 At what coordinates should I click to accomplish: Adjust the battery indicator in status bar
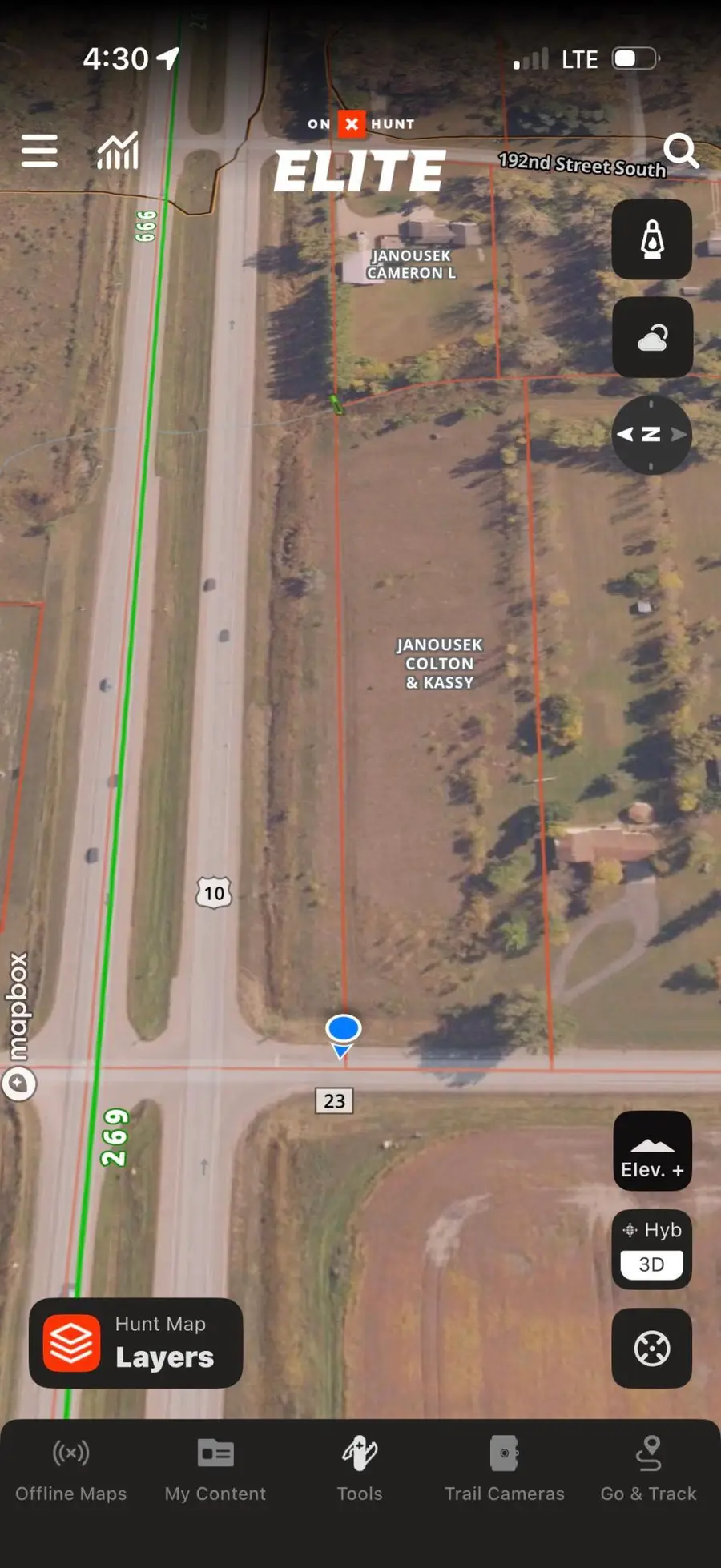click(x=632, y=58)
